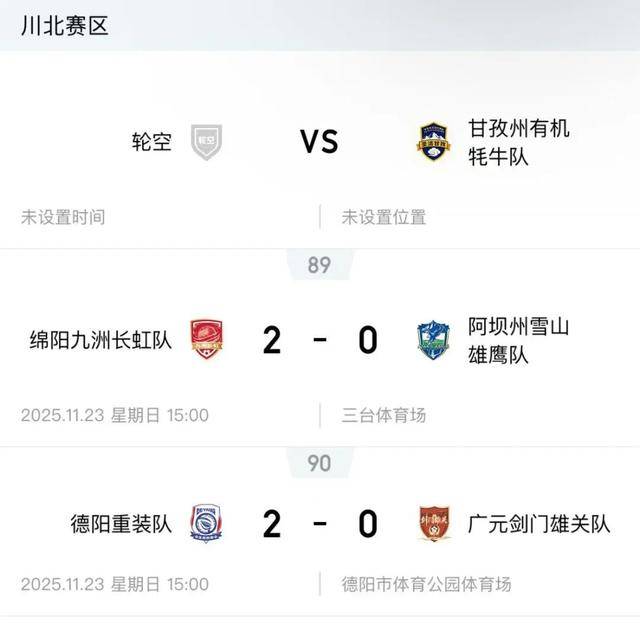View the 轮空 vs 甘孜州有机牦牛队 fixture
640x624 pixels.
[x=320, y=142]
